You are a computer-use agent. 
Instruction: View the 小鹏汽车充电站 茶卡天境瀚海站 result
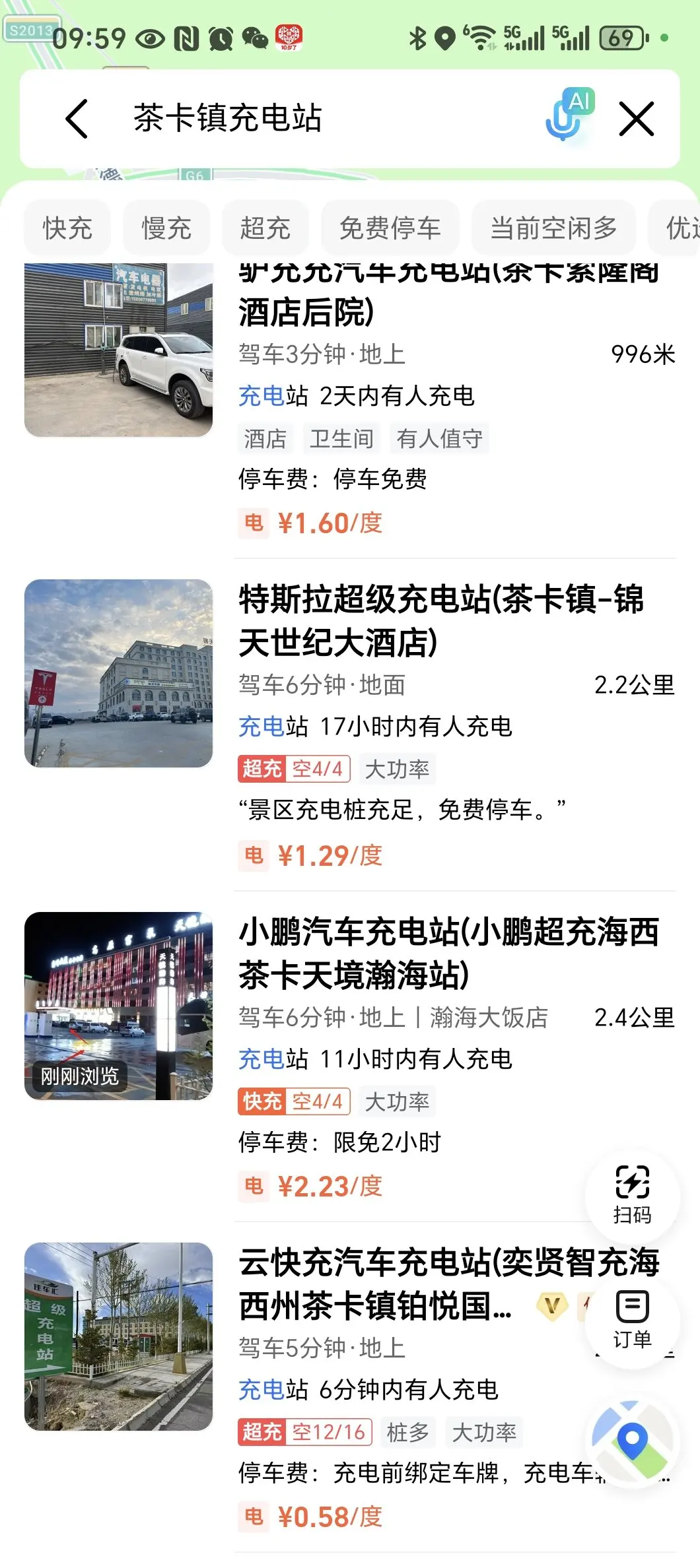[449, 953]
